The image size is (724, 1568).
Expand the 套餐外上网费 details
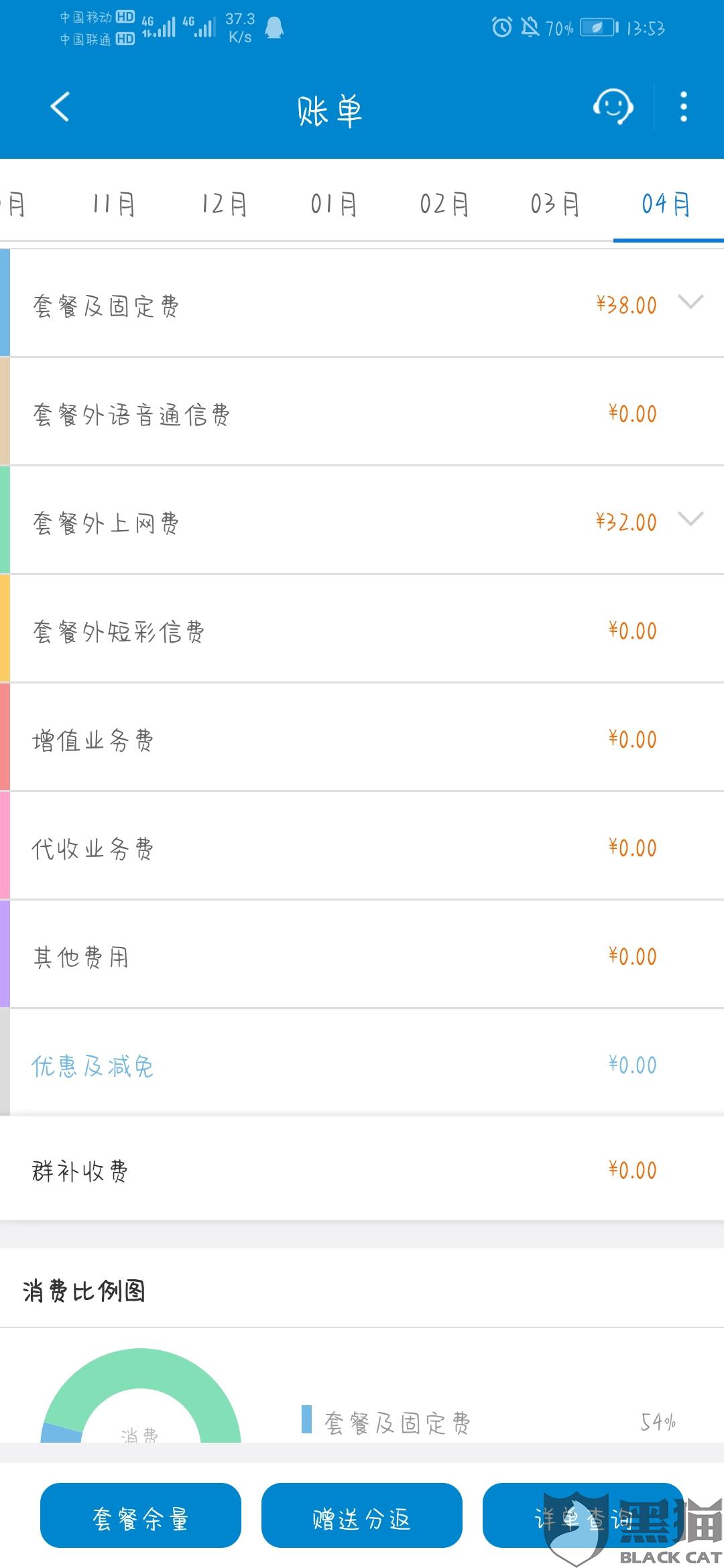690,520
